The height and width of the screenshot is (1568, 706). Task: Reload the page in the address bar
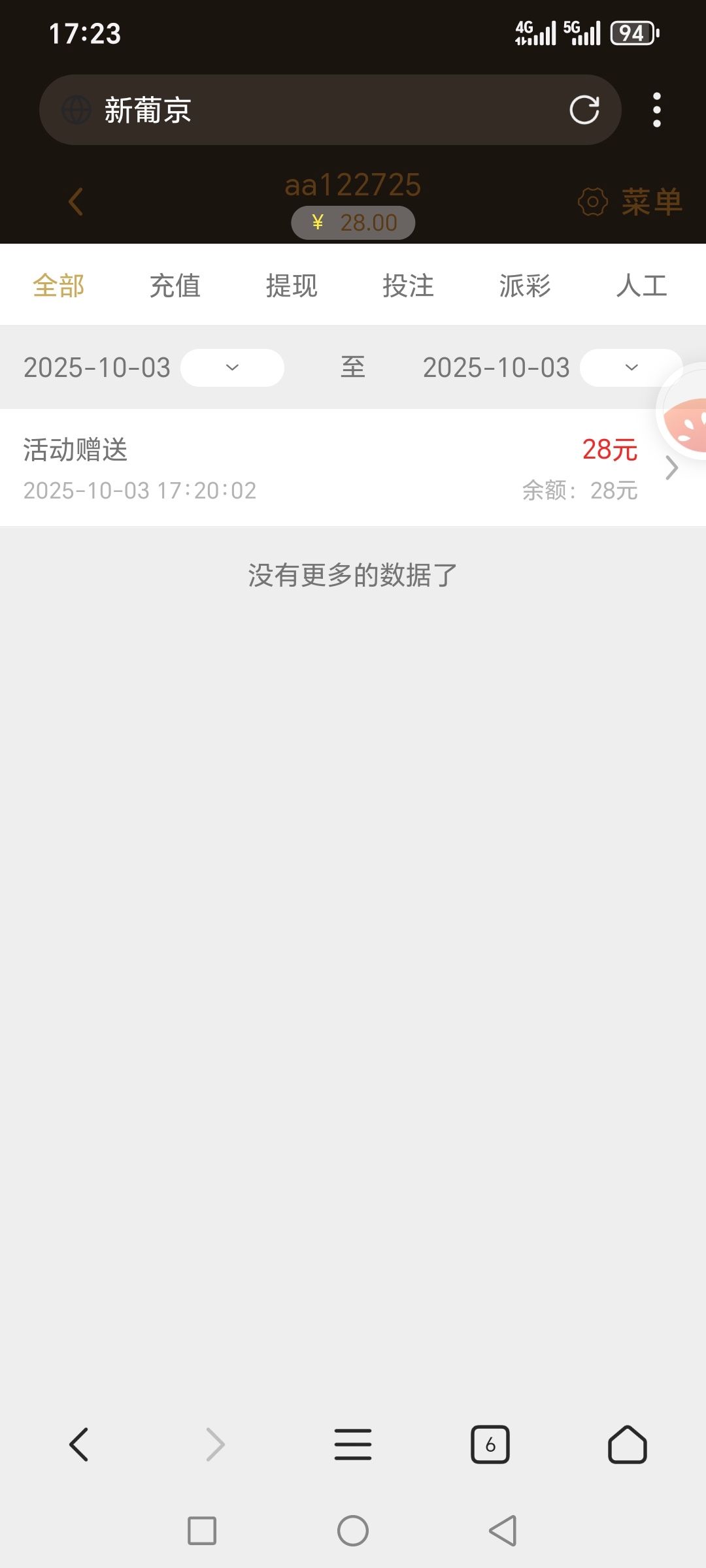[x=584, y=110]
